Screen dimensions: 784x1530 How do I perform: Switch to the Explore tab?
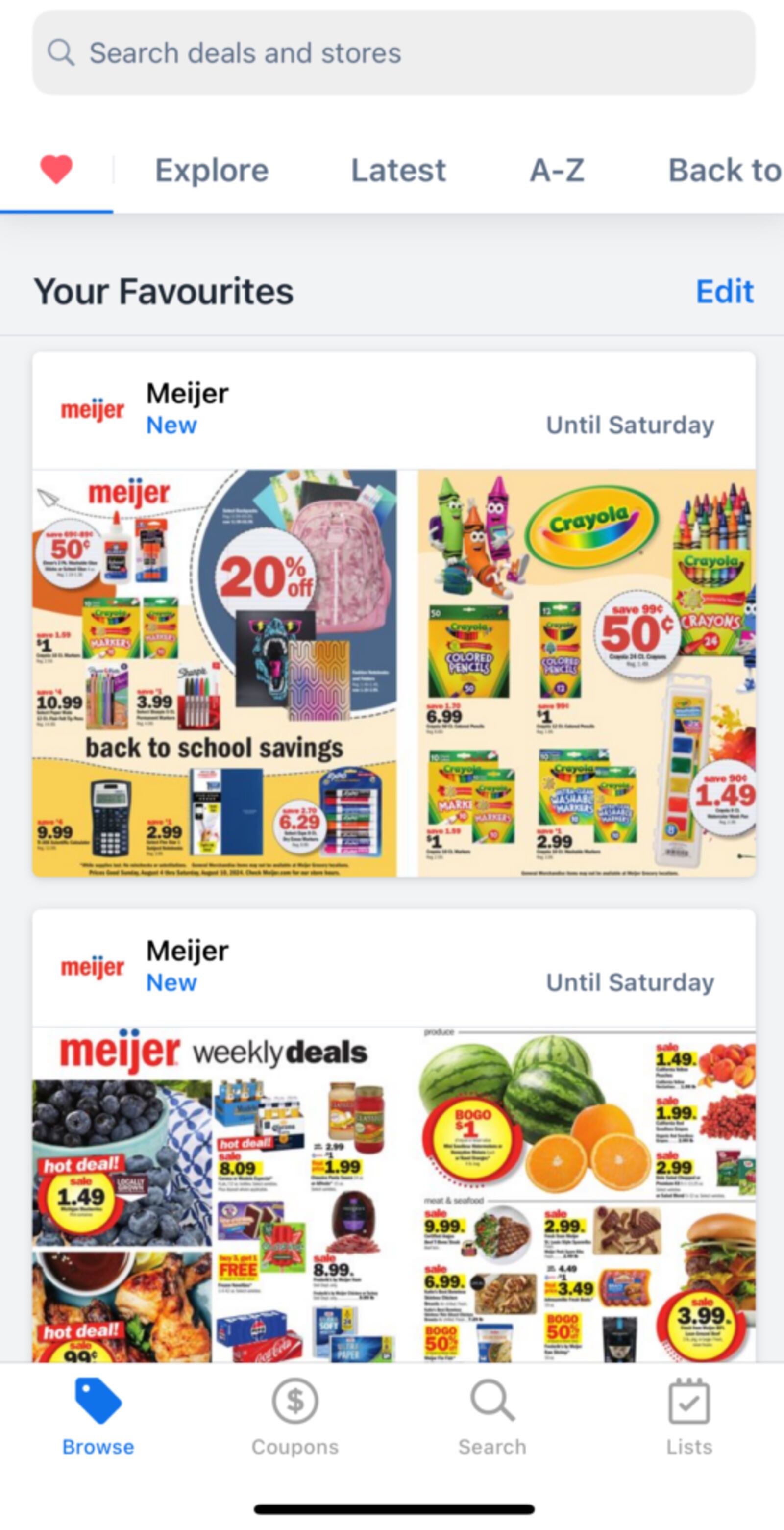click(212, 171)
